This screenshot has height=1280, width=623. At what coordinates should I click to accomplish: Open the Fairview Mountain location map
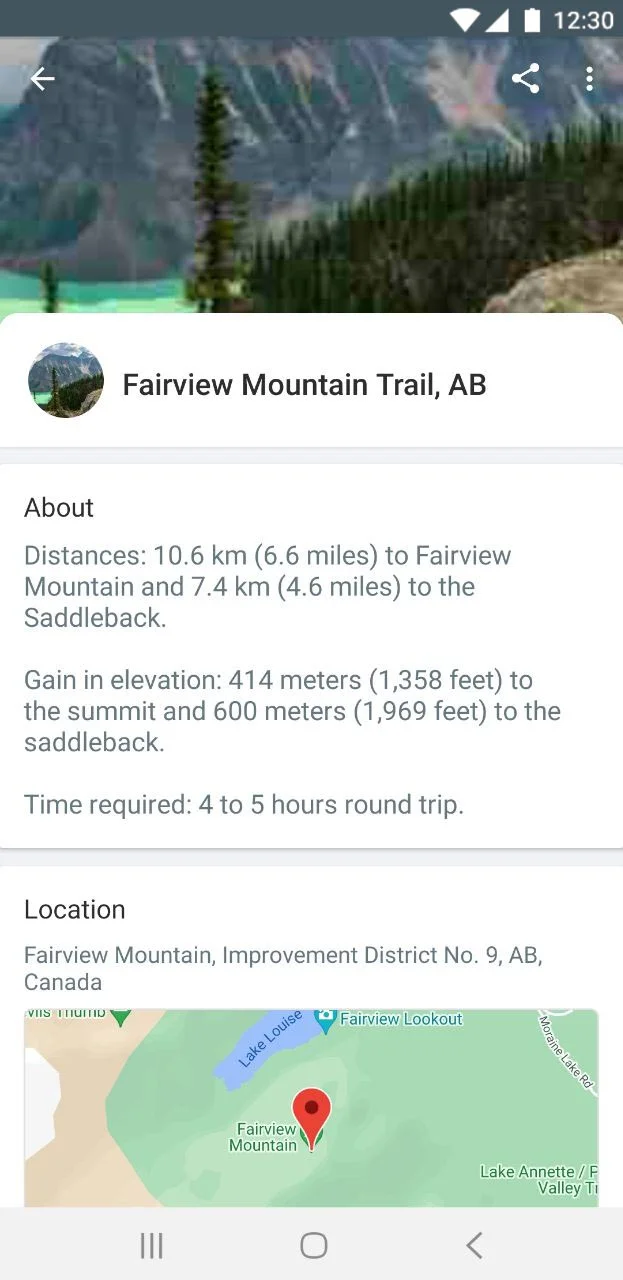pos(311,1108)
